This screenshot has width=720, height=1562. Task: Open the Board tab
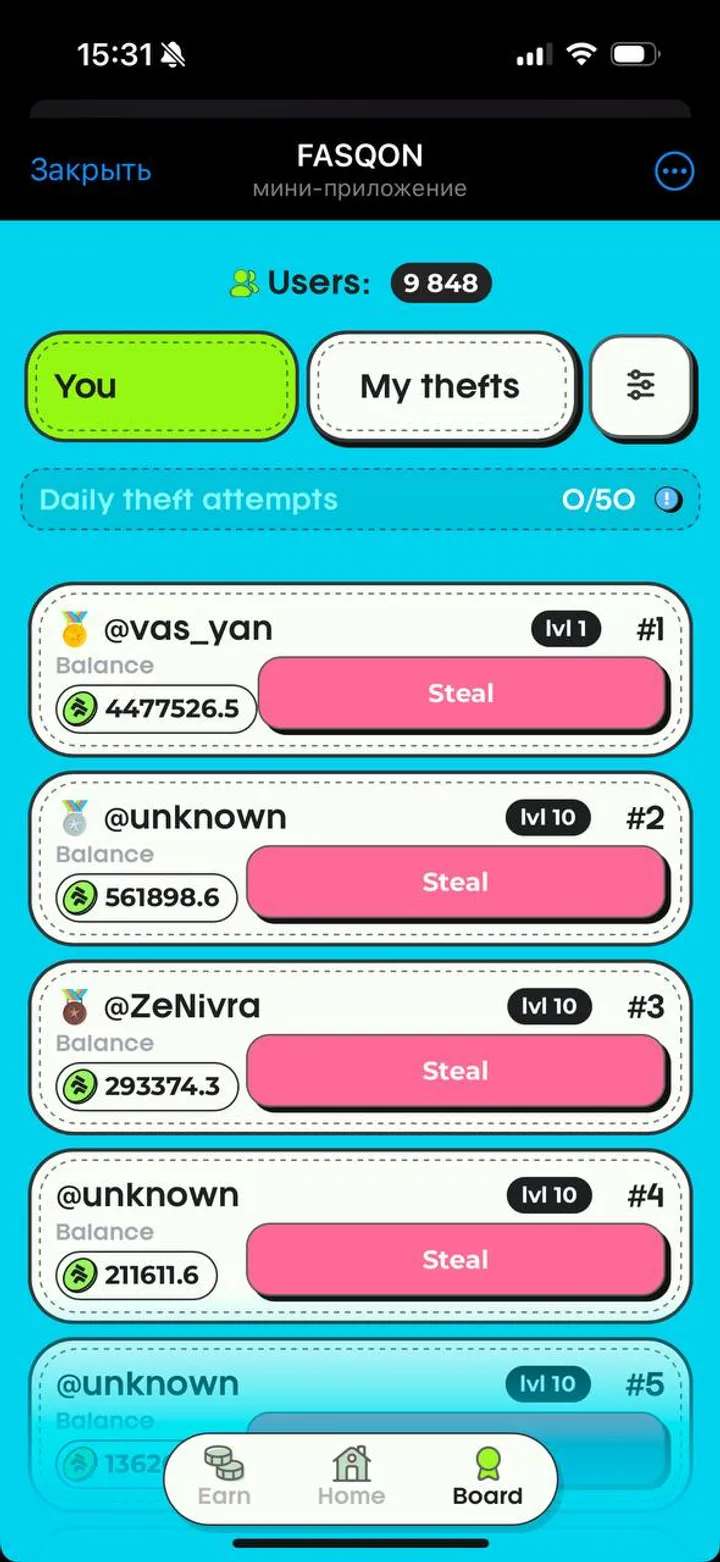pos(487,1477)
